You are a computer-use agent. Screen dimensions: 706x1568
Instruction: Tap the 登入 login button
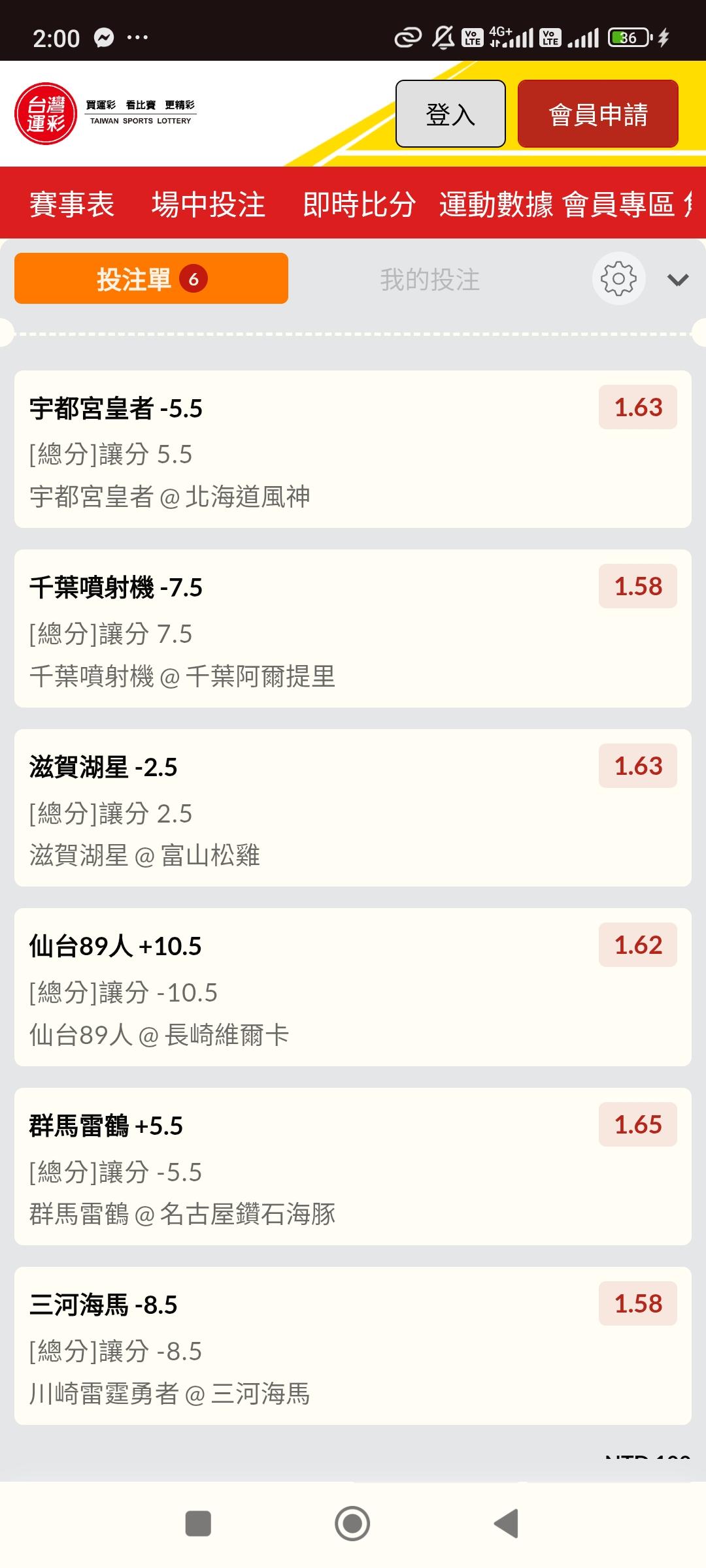click(x=450, y=114)
